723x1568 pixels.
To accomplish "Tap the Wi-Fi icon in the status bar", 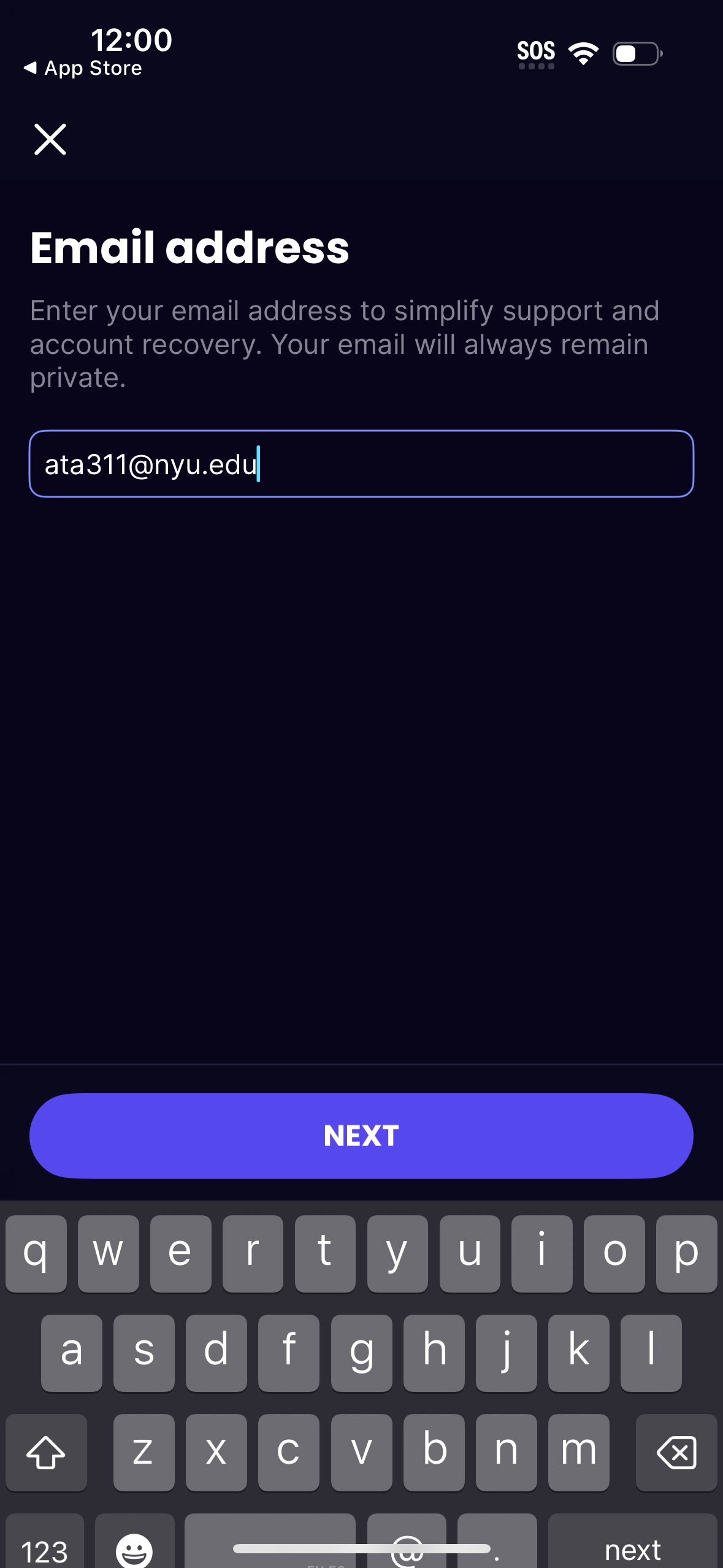I will (x=583, y=53).
